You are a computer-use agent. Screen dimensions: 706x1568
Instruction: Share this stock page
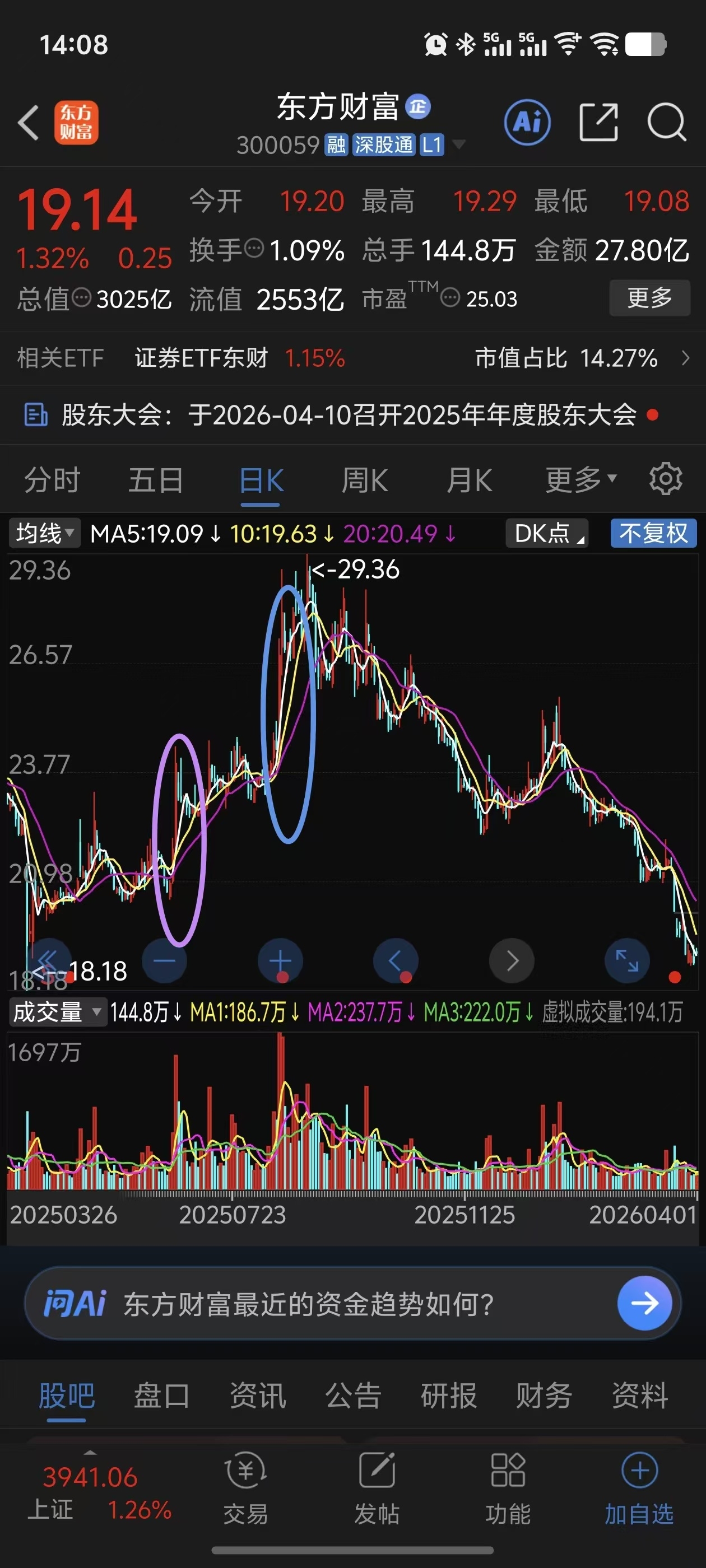tap(598, 122)
